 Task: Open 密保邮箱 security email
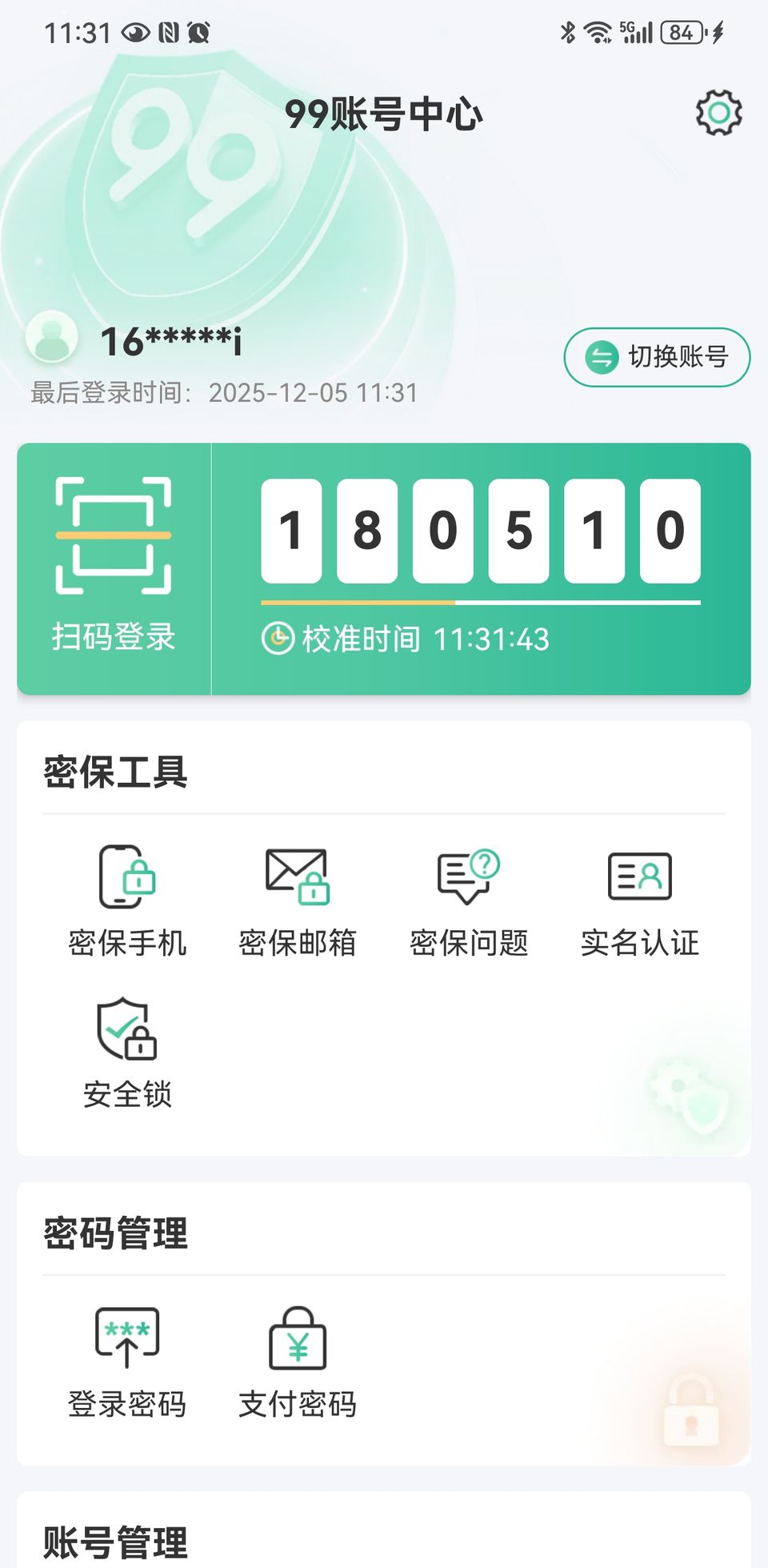[298, 900]
